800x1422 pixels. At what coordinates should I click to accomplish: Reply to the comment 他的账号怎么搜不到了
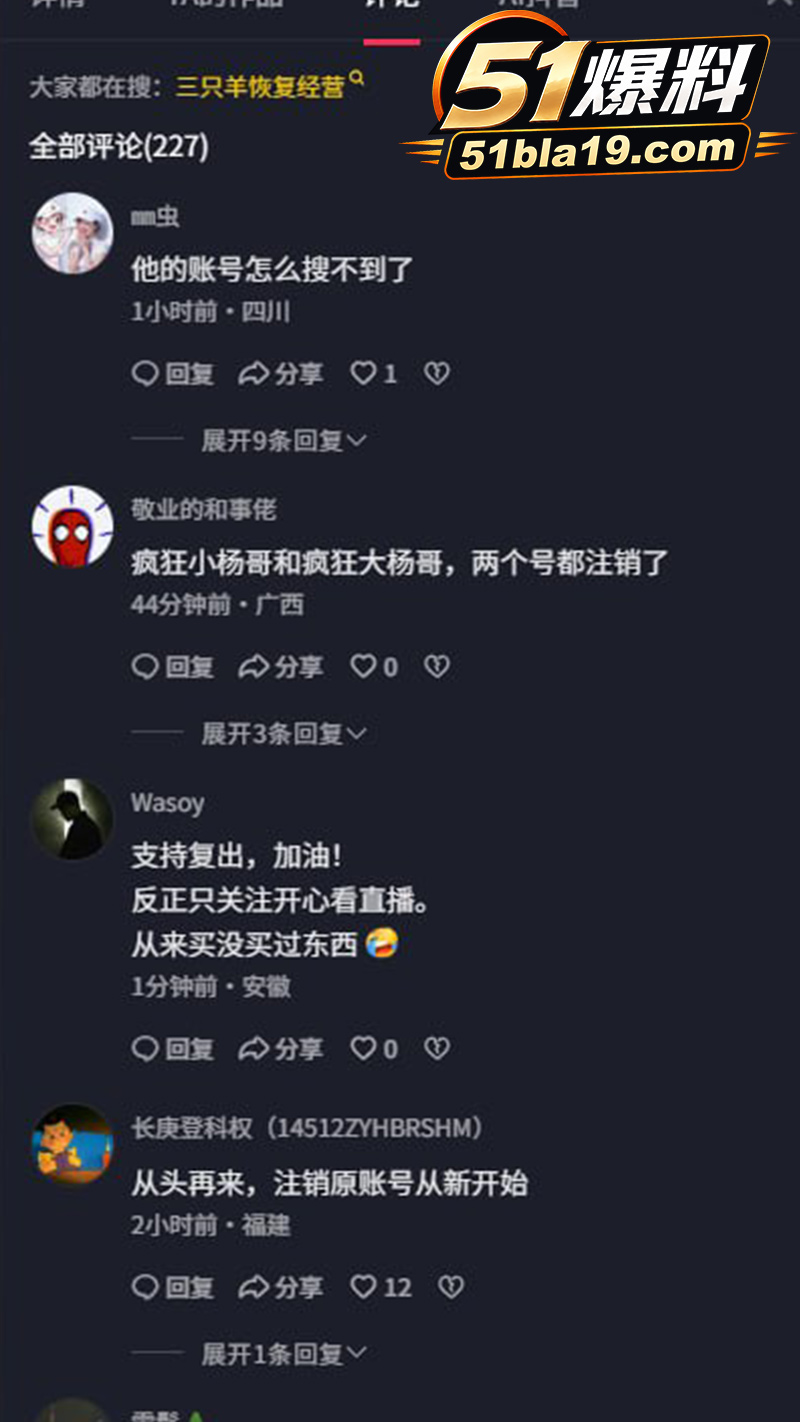tap(173, 374)
